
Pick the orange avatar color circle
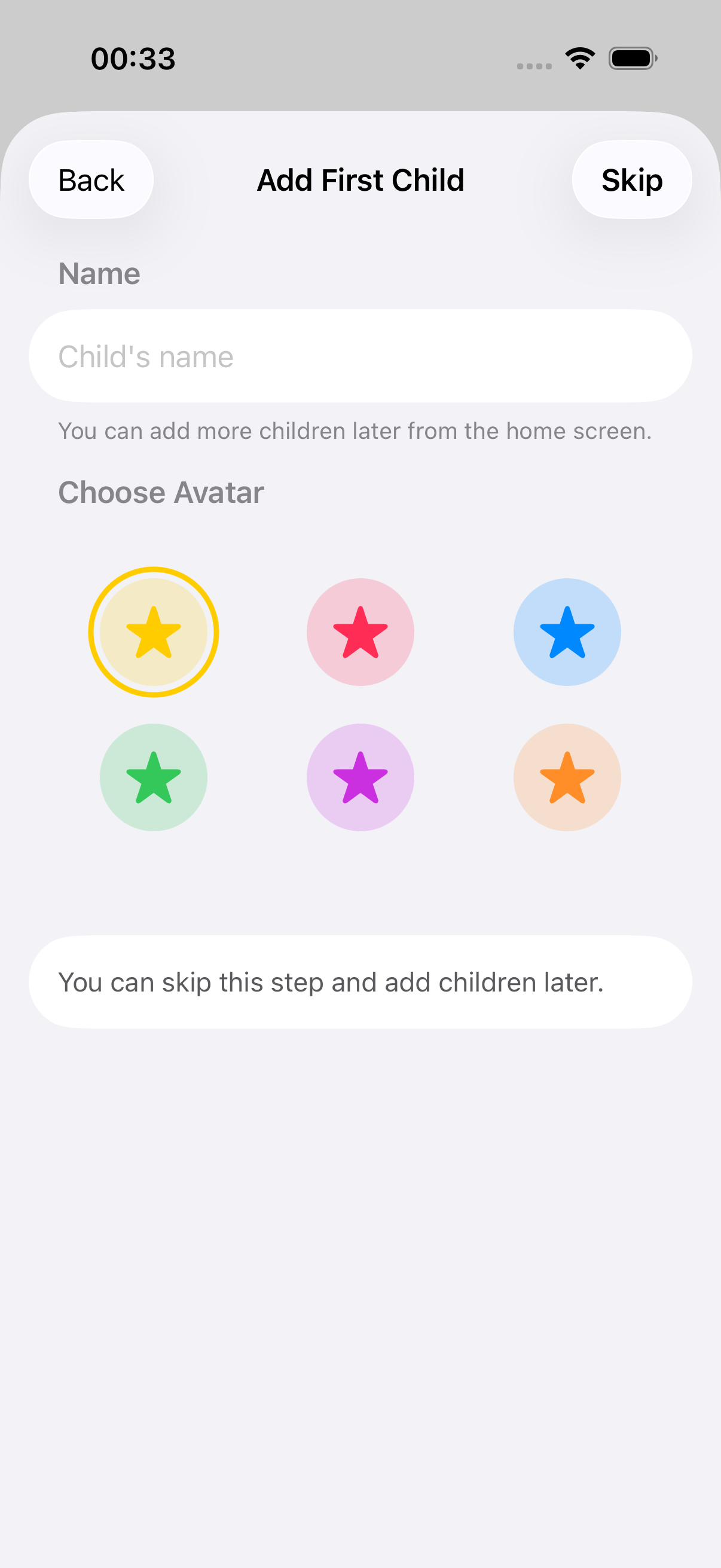point(567,777)
